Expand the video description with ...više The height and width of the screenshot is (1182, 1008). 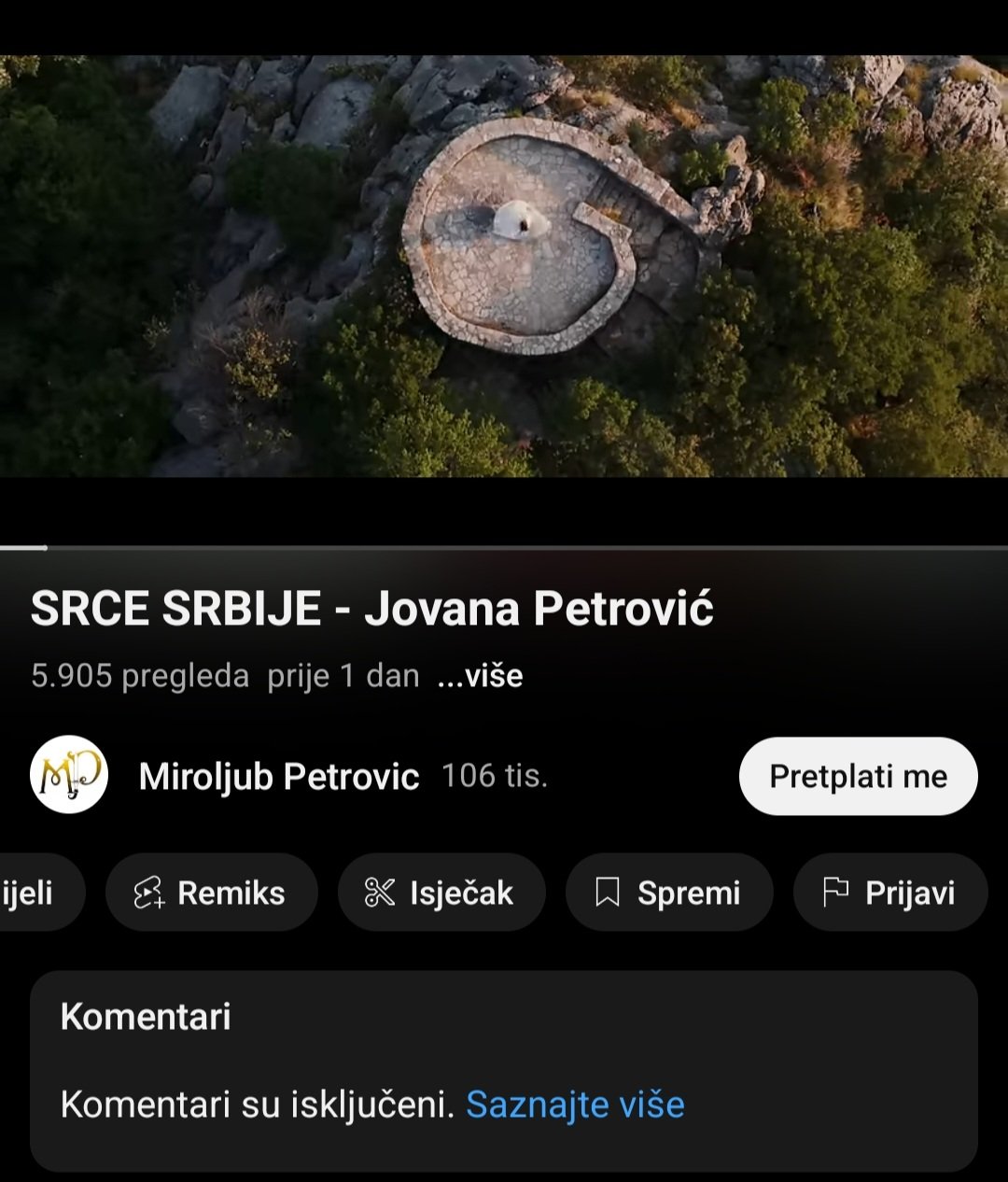(481, 675)
